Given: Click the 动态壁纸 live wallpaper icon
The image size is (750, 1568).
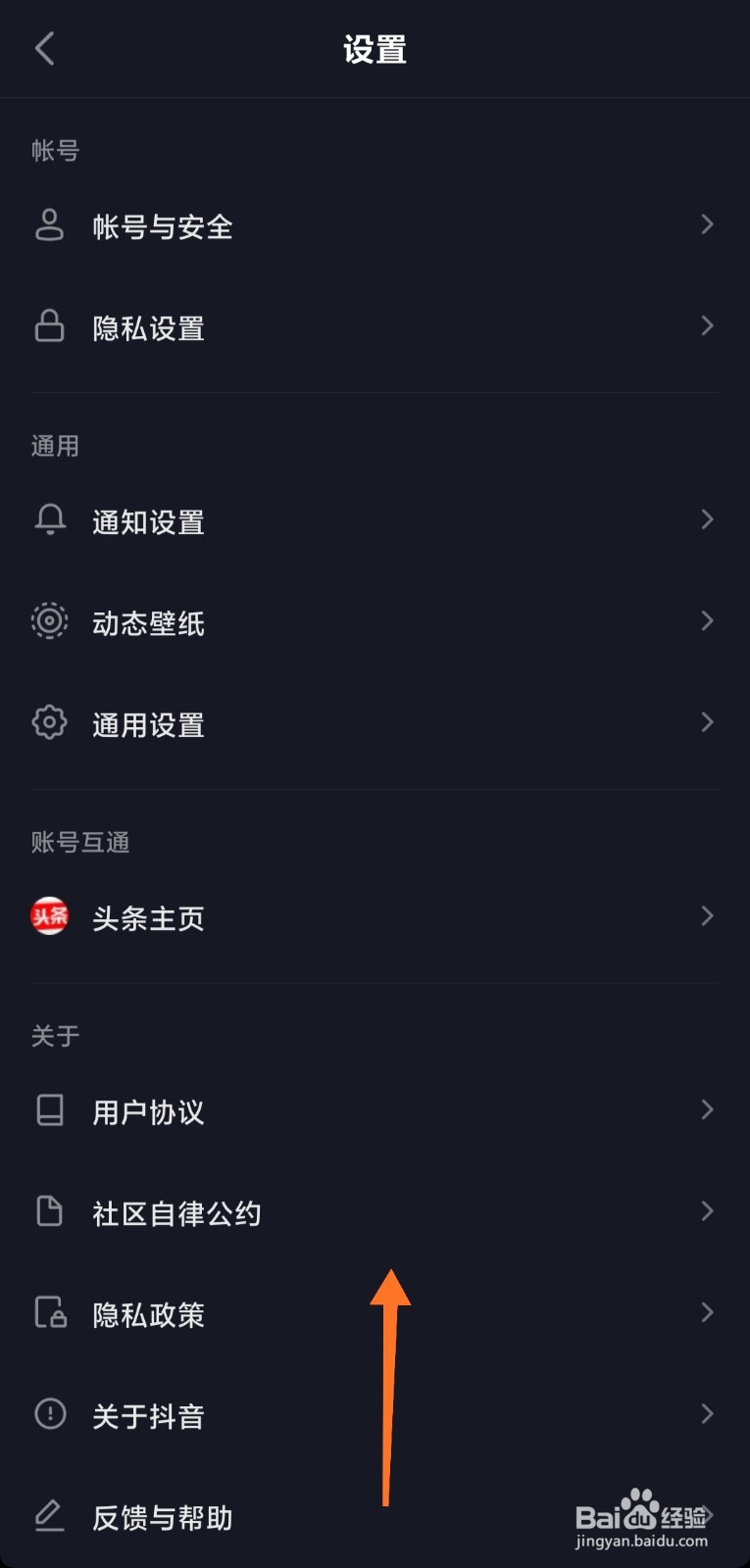Looking at the screenshot, I should tap(49, 621).
